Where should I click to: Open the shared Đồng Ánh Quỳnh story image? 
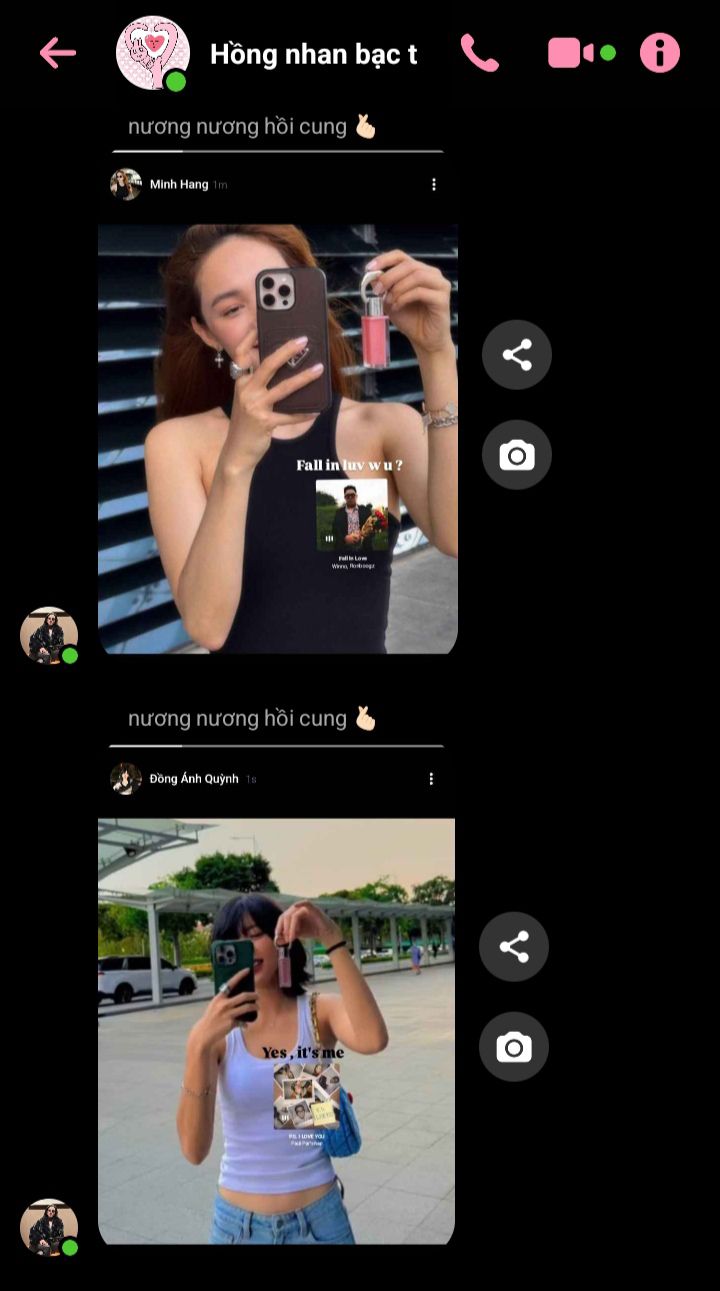276,1030
